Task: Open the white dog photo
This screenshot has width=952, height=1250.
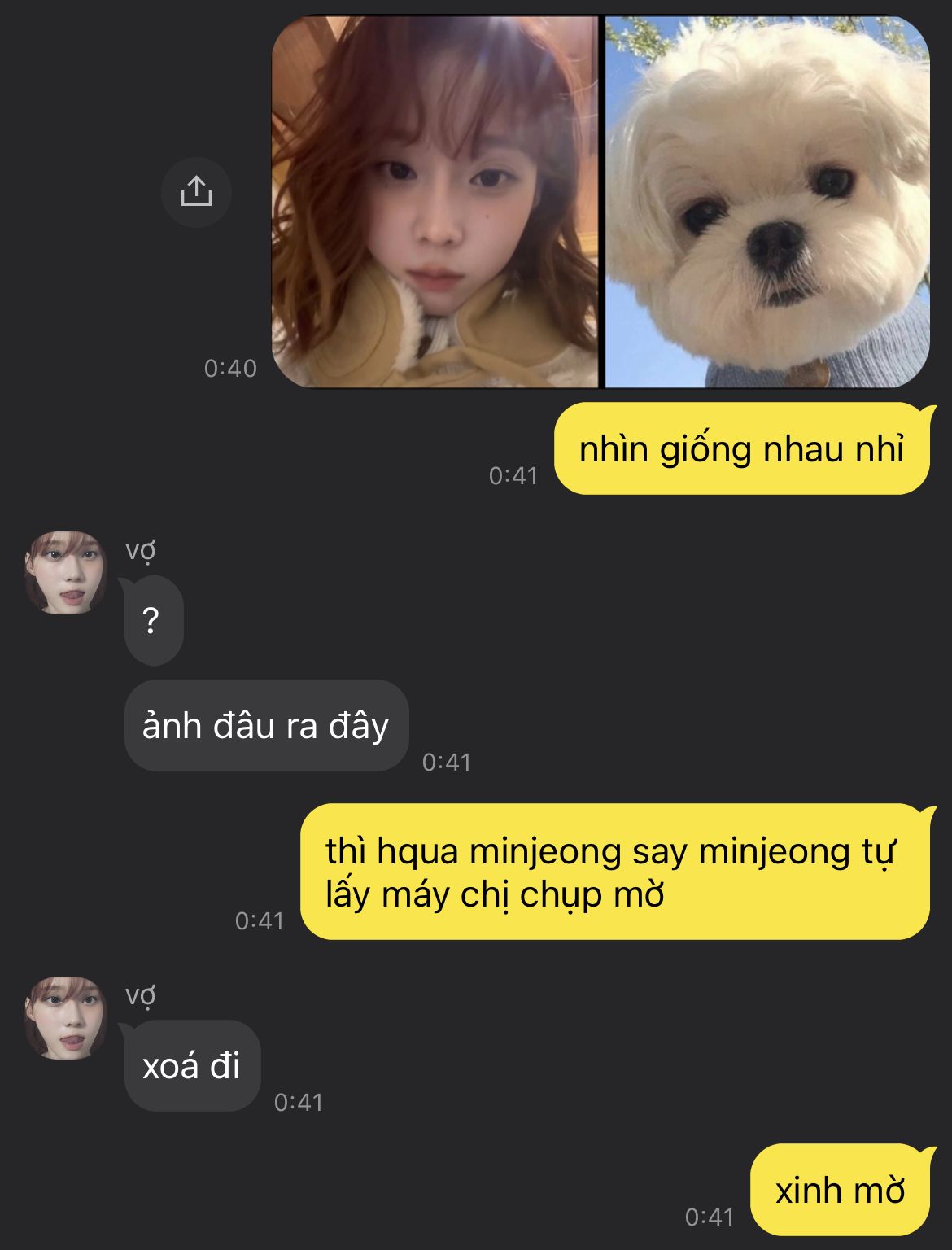Action: click(x=766, y=202)
